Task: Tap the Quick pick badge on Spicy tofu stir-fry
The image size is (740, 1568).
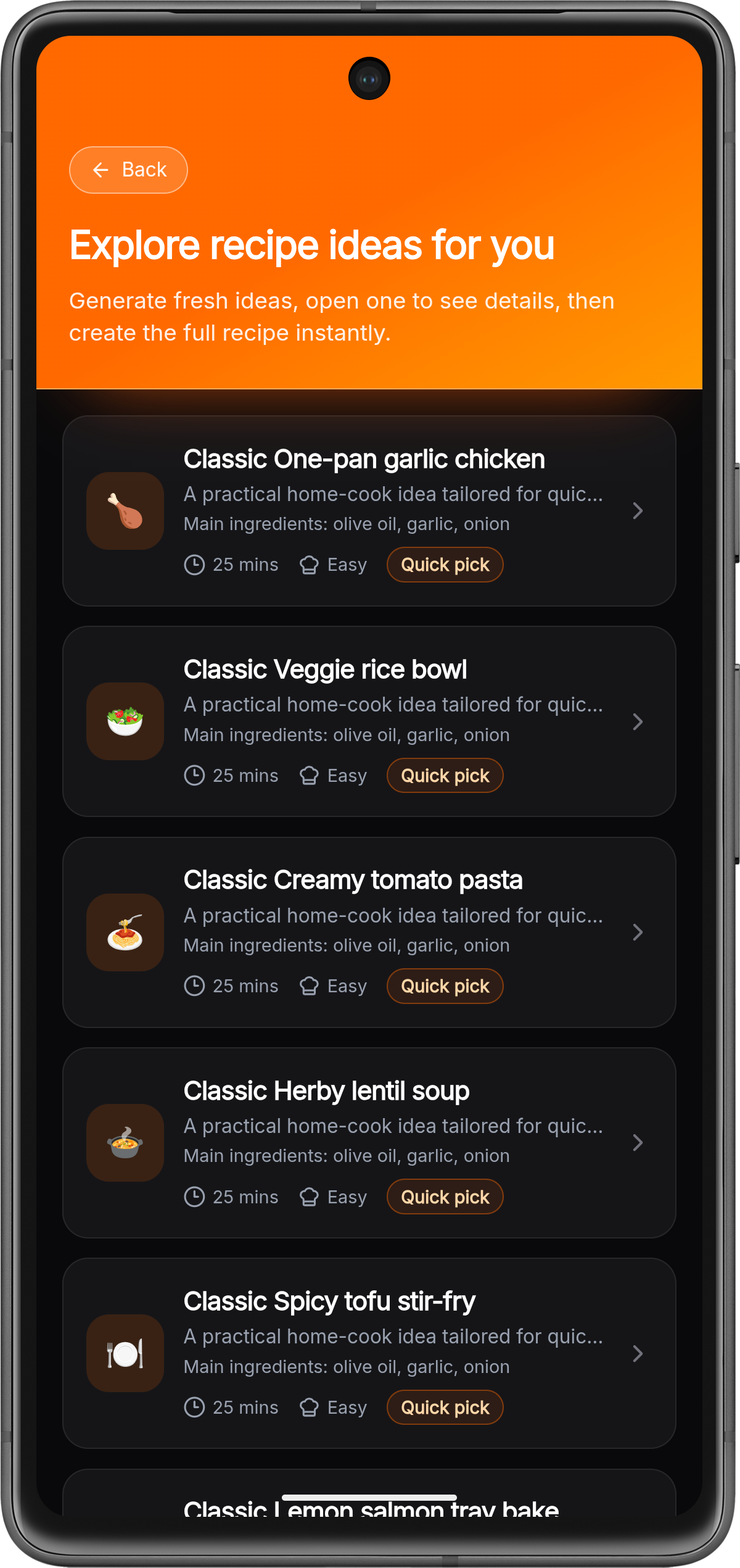Action: click(x=445, y=1407)
